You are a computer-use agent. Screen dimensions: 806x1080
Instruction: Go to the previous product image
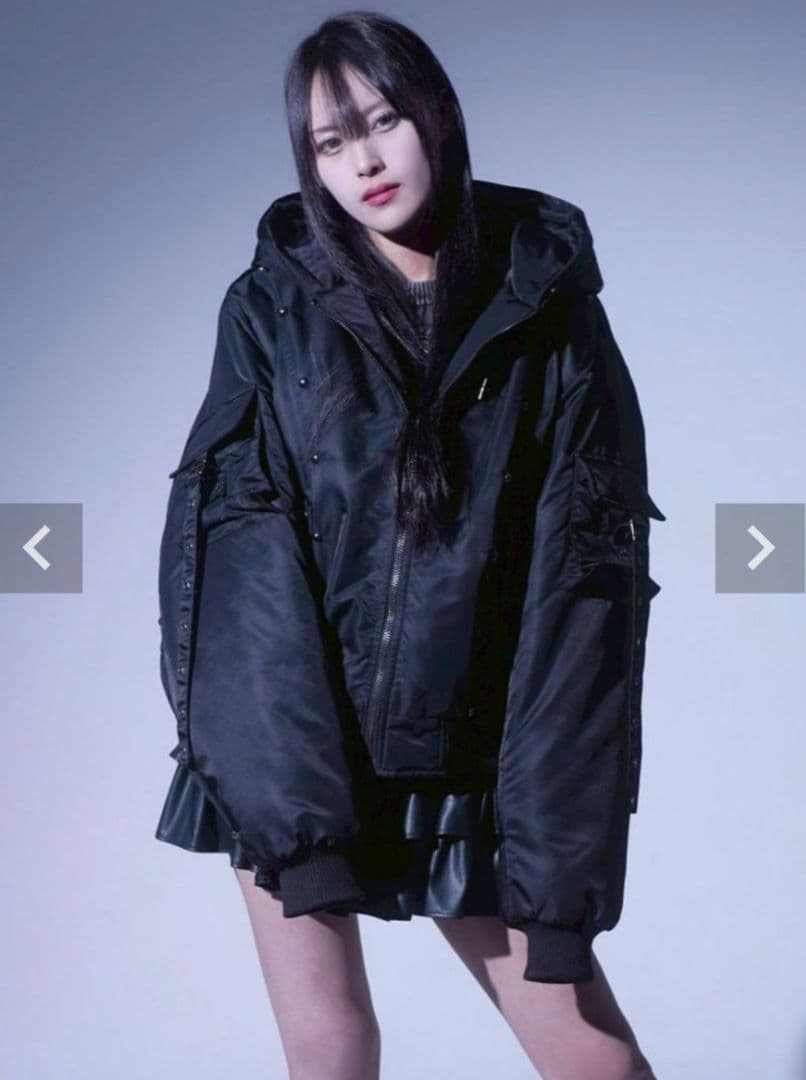(40, 548)
